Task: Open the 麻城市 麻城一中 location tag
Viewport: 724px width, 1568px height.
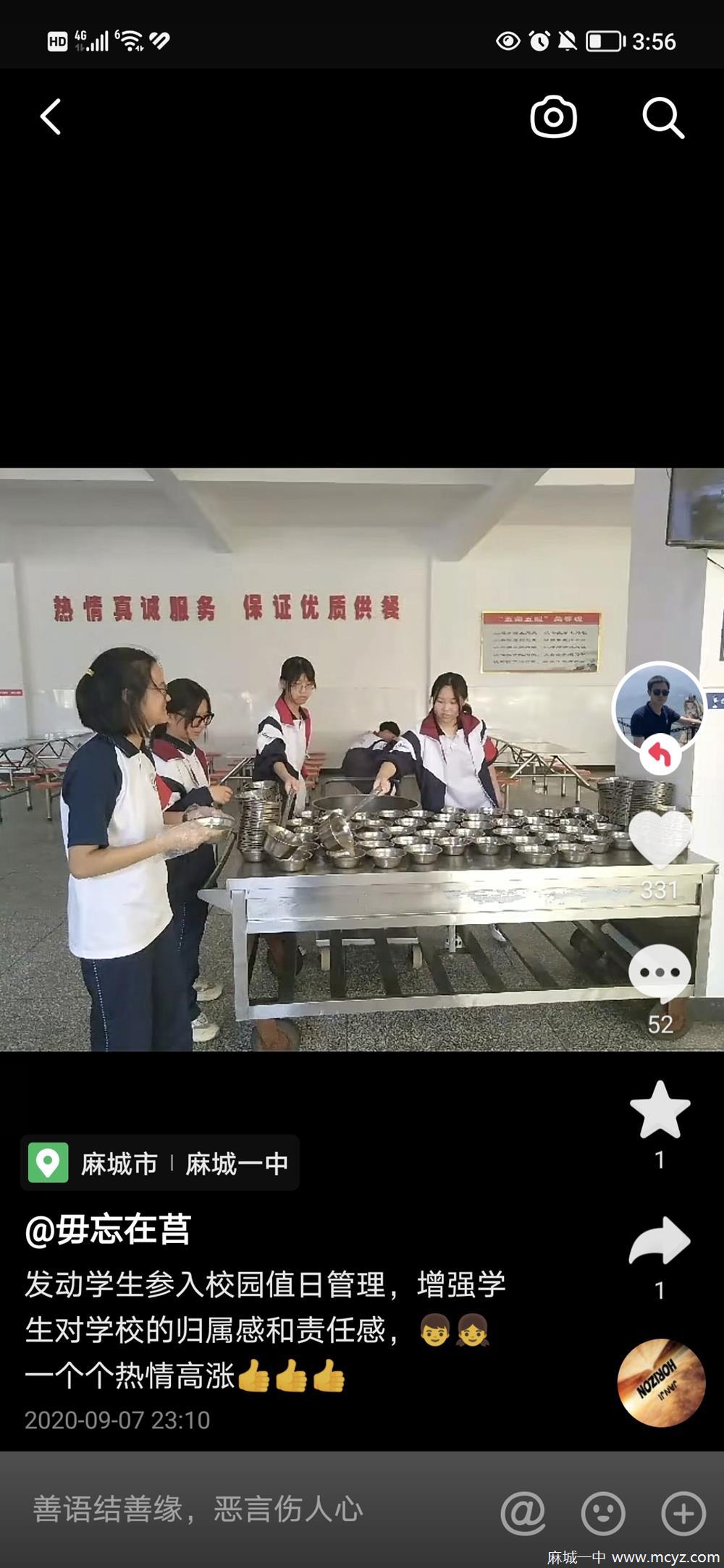Action: coord(160,1163)
